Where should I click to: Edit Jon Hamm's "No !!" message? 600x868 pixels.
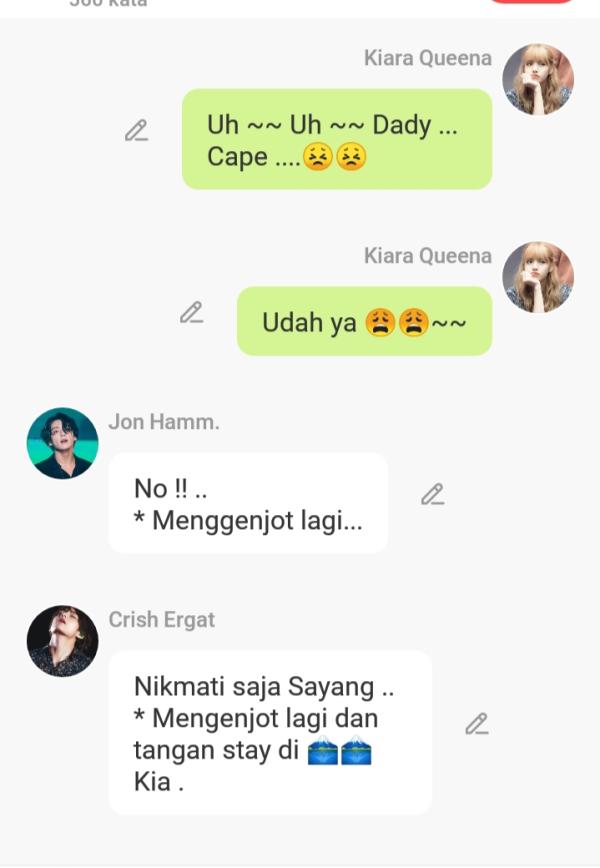(x=432, y=495)
